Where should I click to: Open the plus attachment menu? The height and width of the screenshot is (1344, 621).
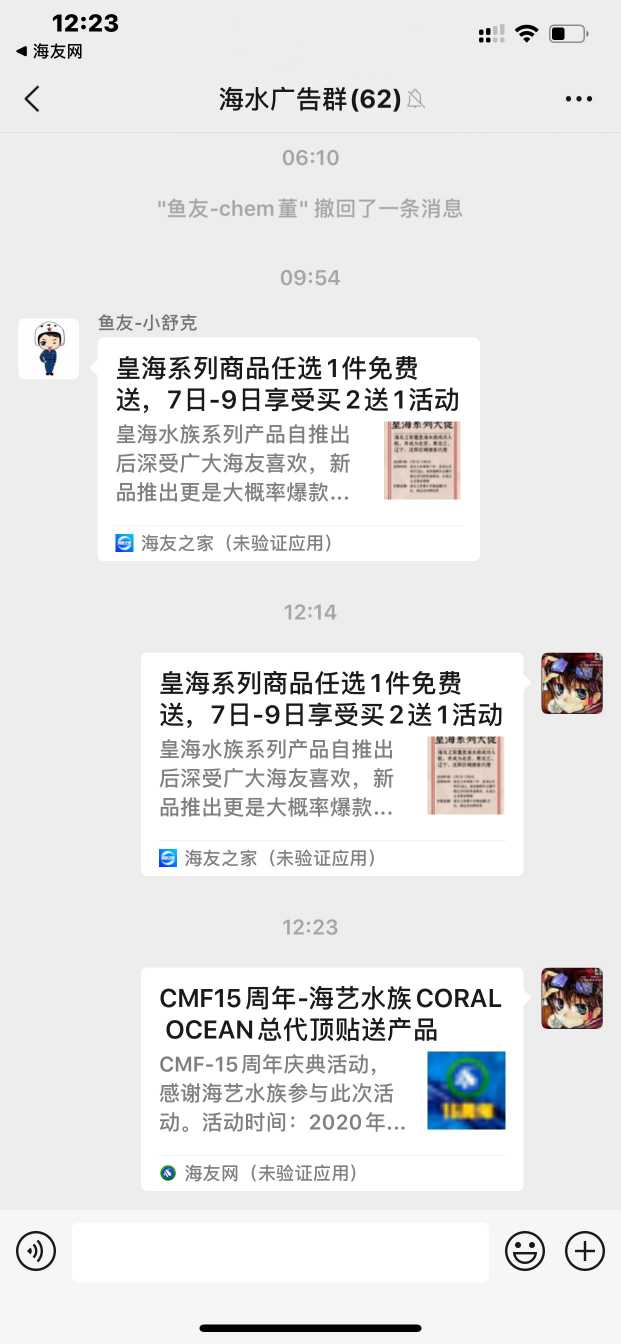coord(585,1251)
